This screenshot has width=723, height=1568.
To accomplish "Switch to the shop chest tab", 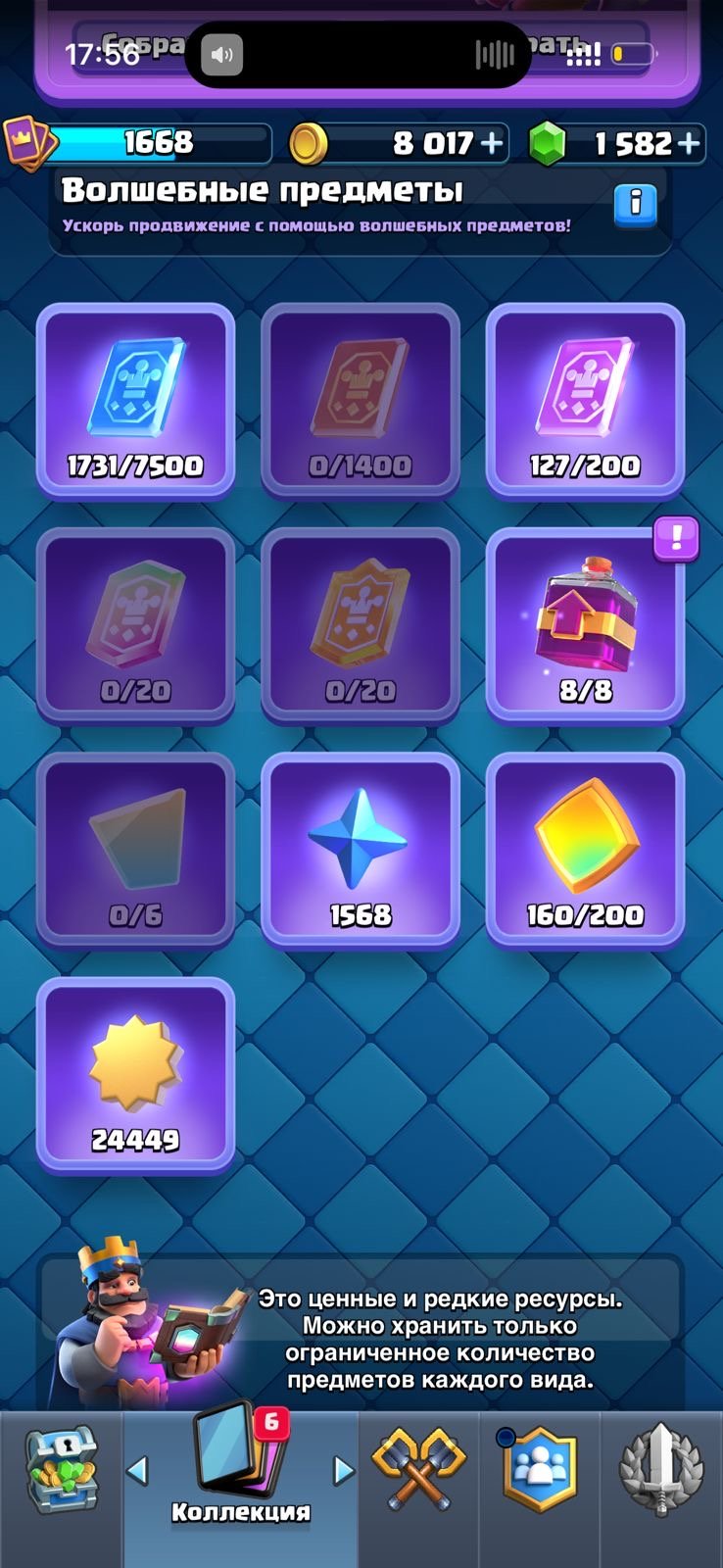I will (x=61, y=1468).
